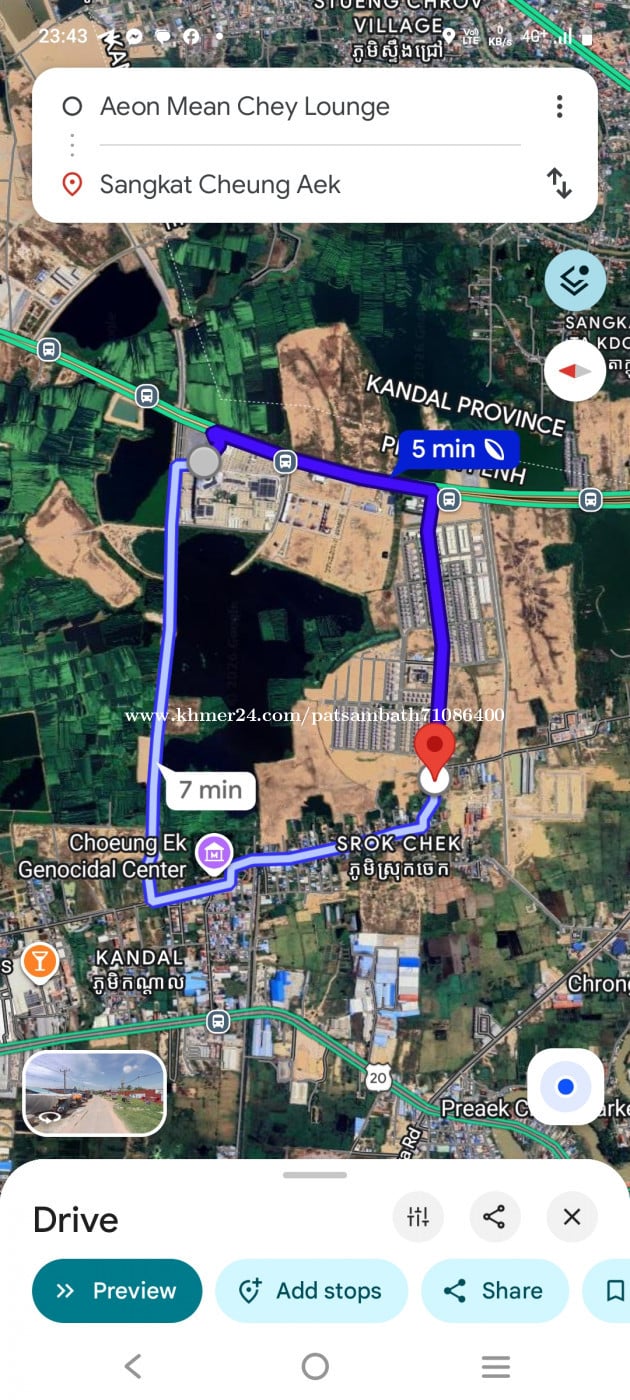The height and width of the screenshot is (1400, 630).
Task: Edit the starting point Aeon Mean Chey Lounge
Action: (x=245, y=107)
